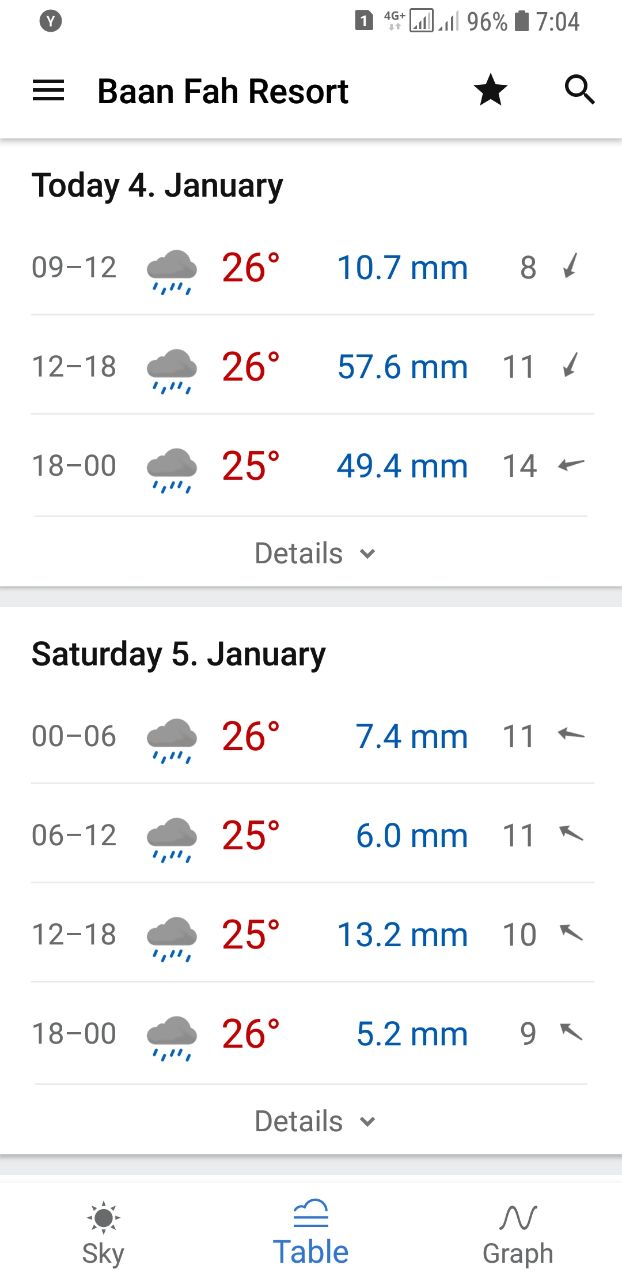The height and width of the screenshot is (1280, 622).
Task: Switch to the Graph tab
Action: (x=518, y=1234)
